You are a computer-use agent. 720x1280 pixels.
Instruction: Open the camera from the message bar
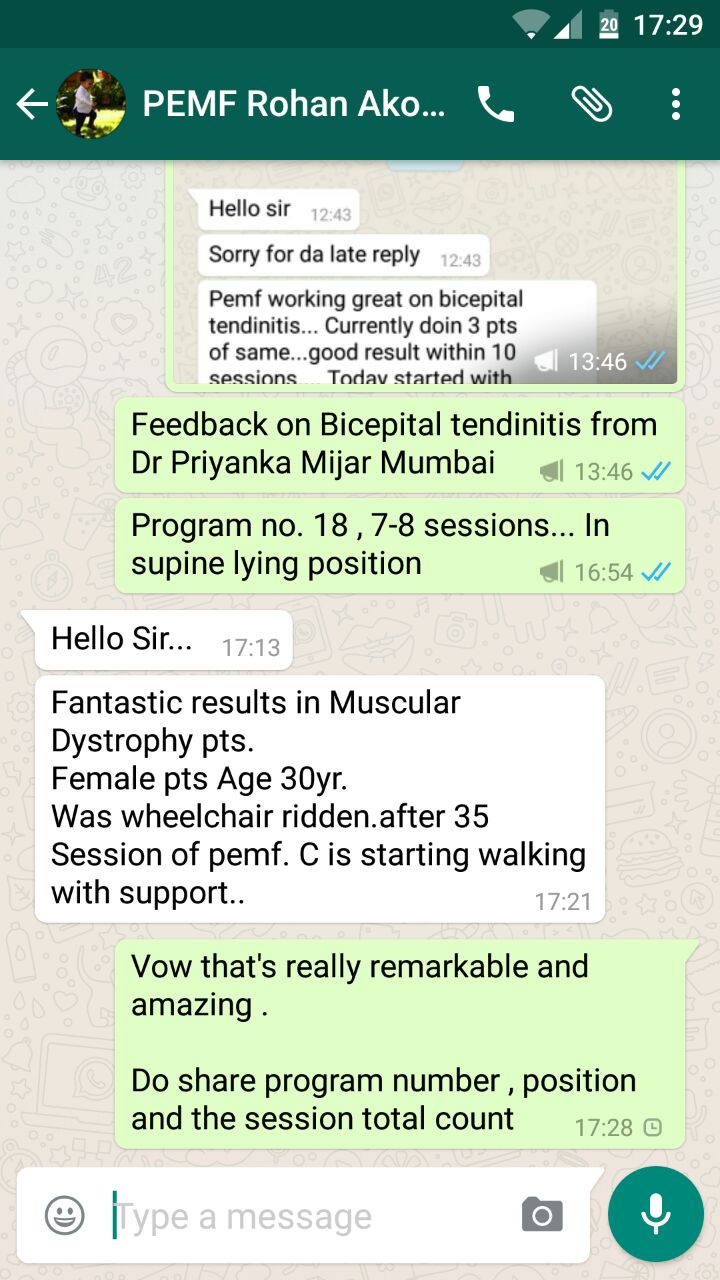tap(542, 1215)
